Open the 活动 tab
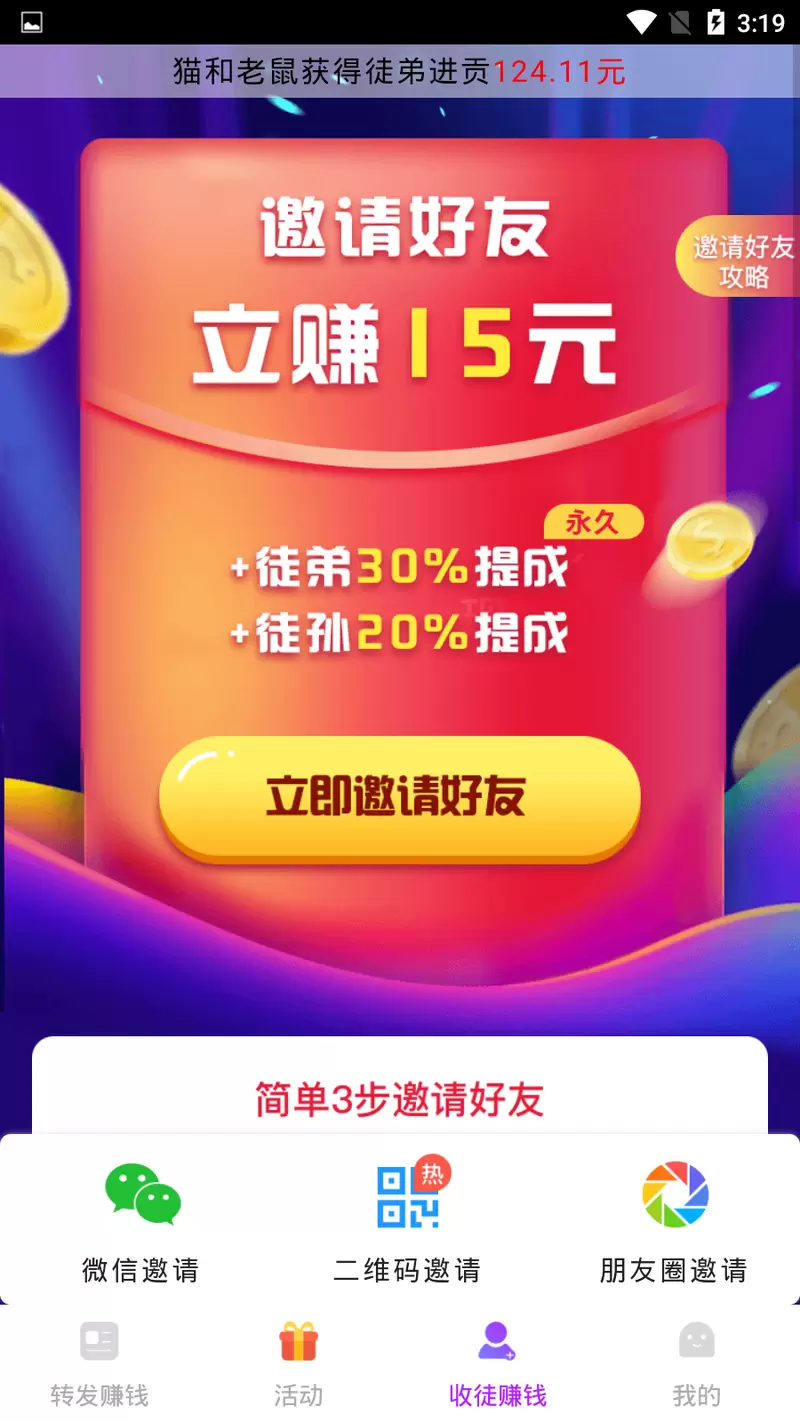This screenshot has width=800, height=1422. (298, 1364)
